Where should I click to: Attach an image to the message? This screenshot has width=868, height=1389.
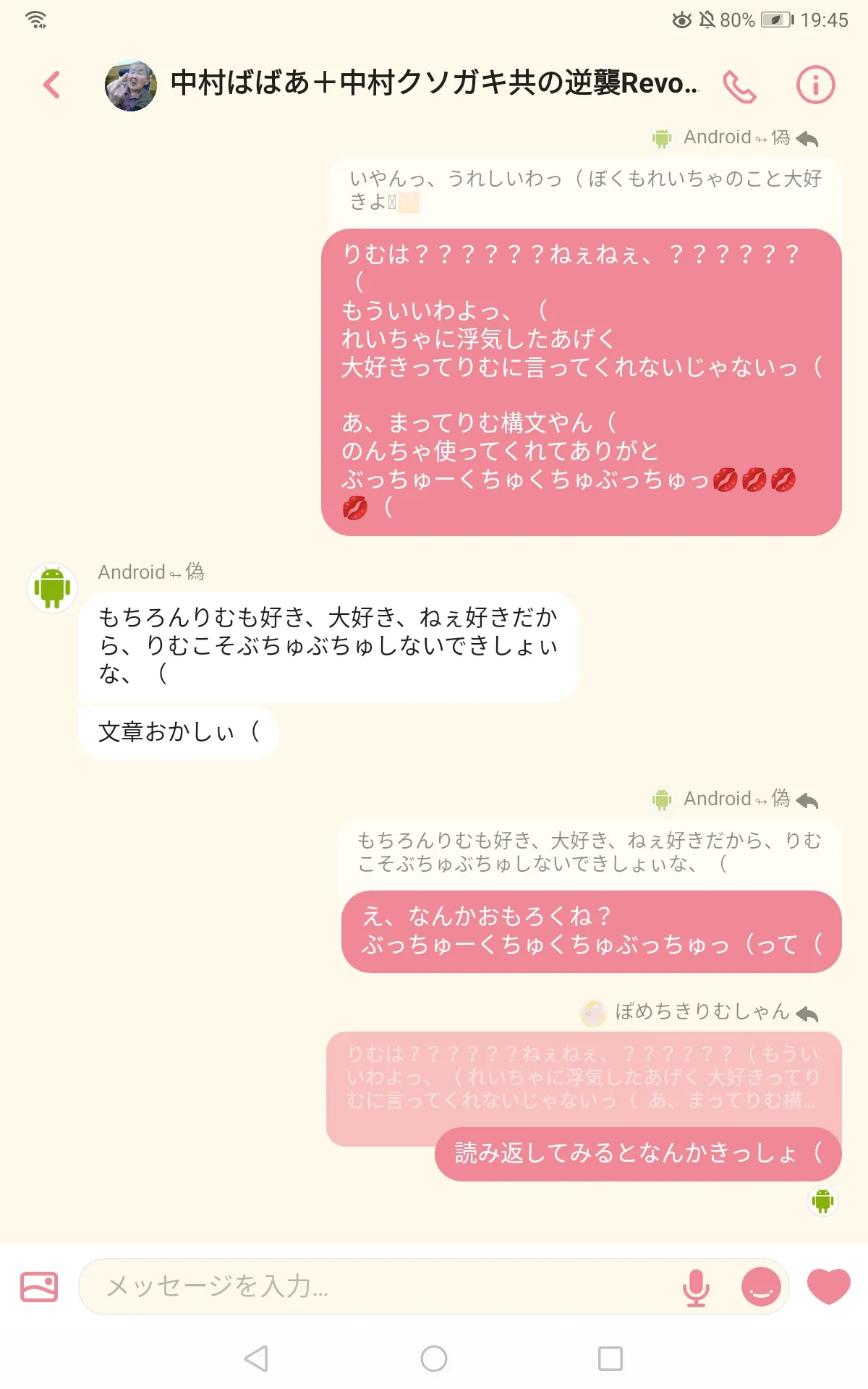[x=39, y=1286]
